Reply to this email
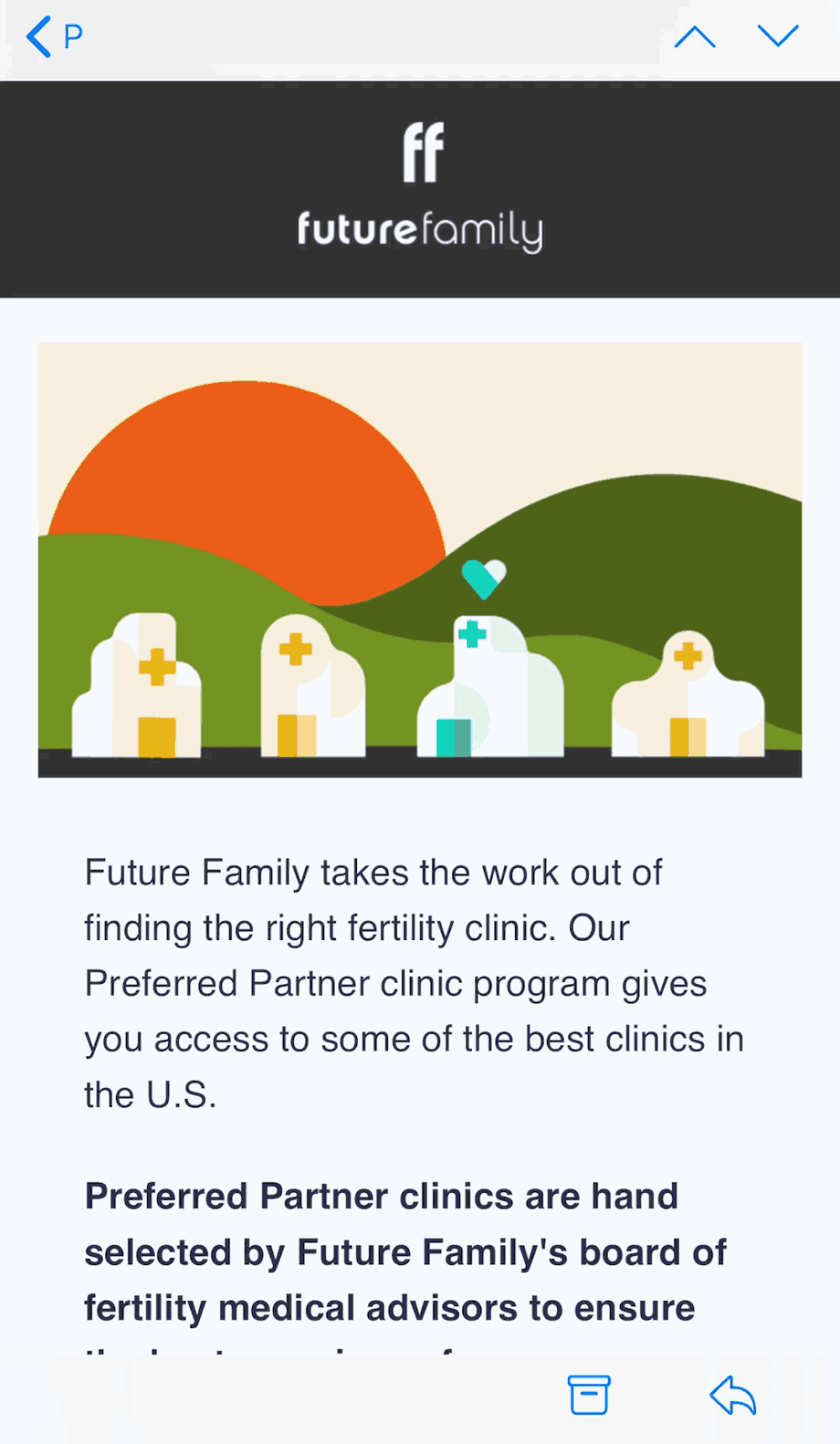The image size is (840, 1444). (733, 1395)
